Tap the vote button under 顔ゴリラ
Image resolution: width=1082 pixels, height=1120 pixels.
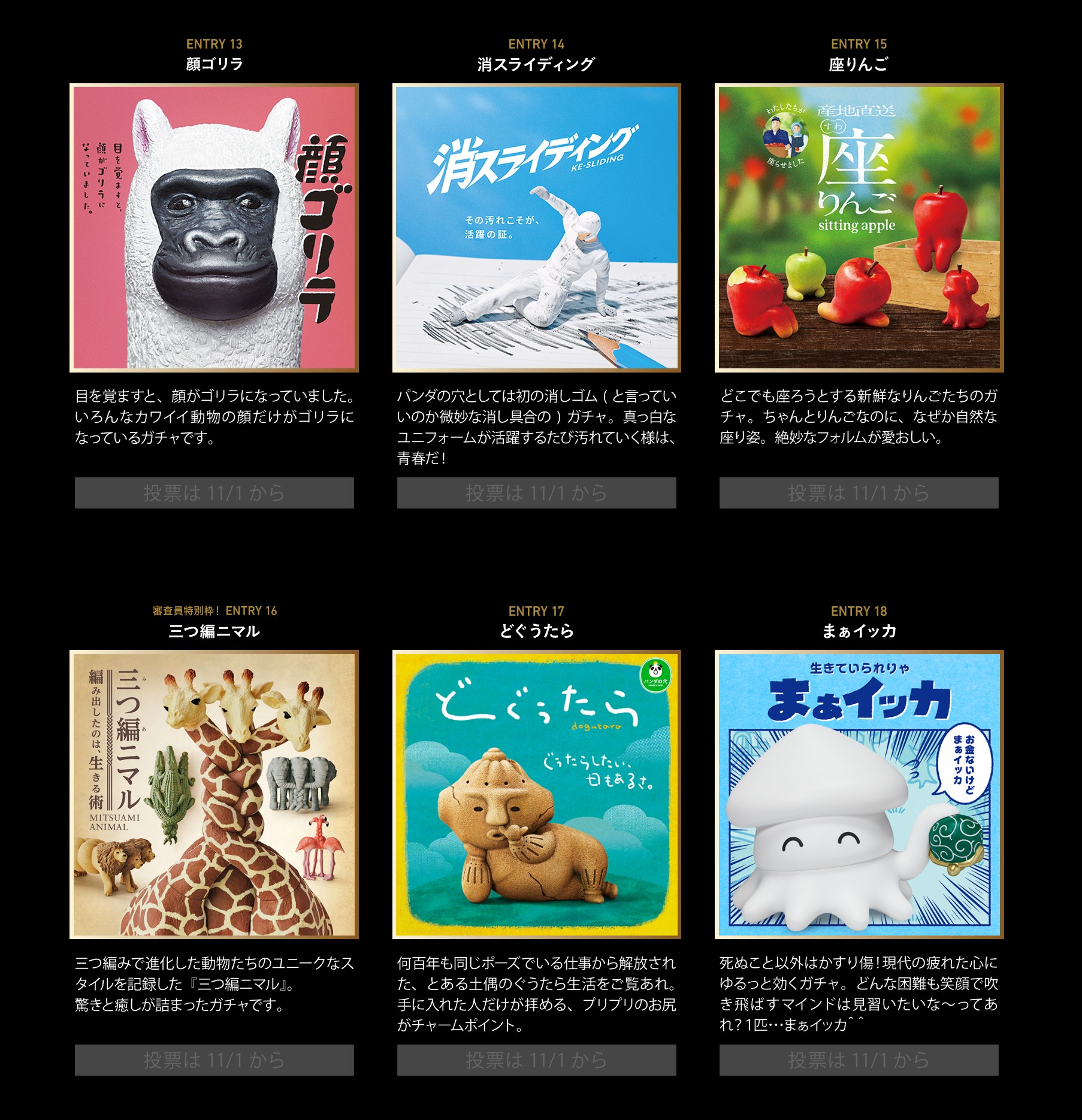(214, 493)
